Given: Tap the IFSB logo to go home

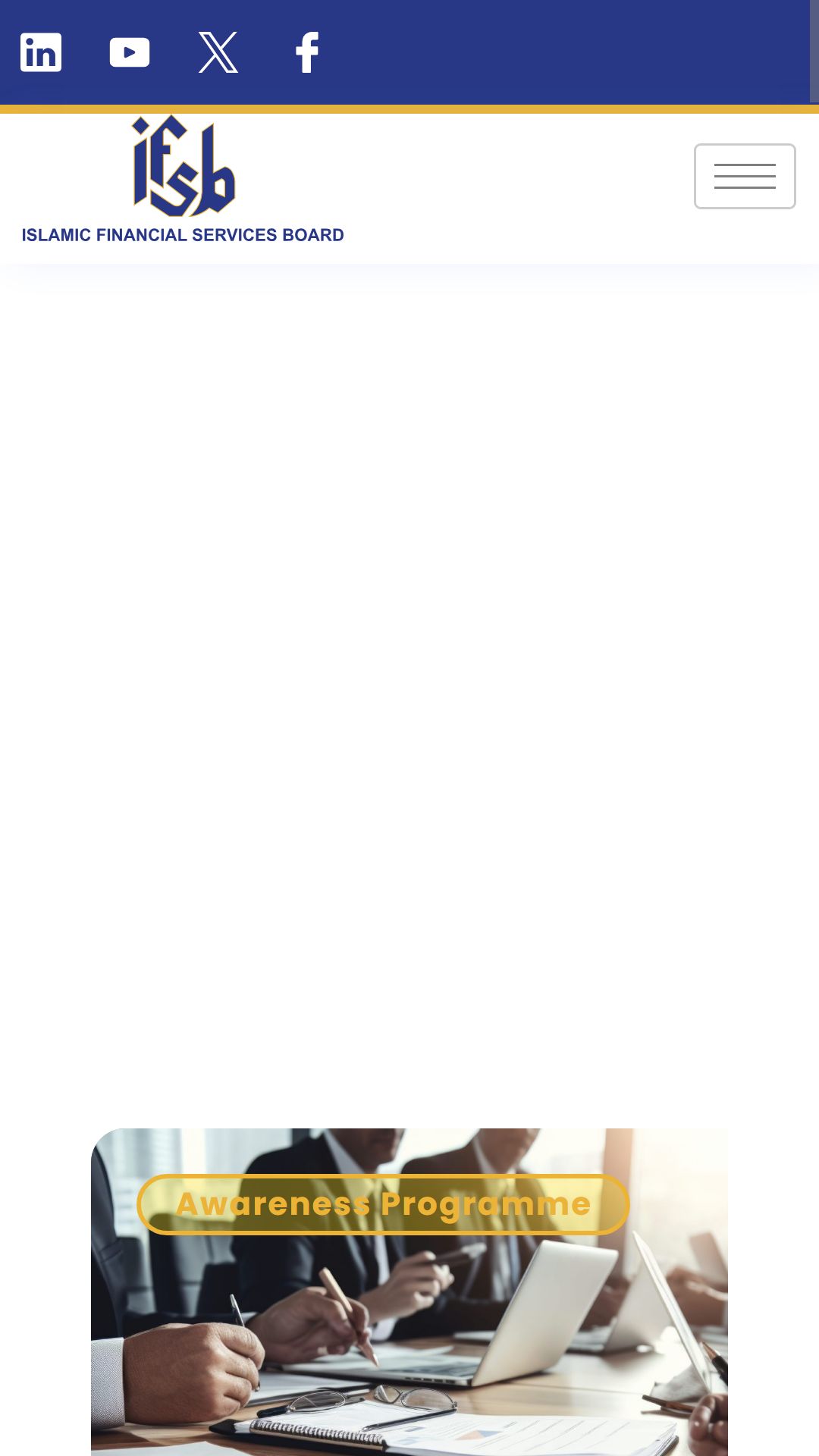Looking at the screenshot, I should pos(183,179).
